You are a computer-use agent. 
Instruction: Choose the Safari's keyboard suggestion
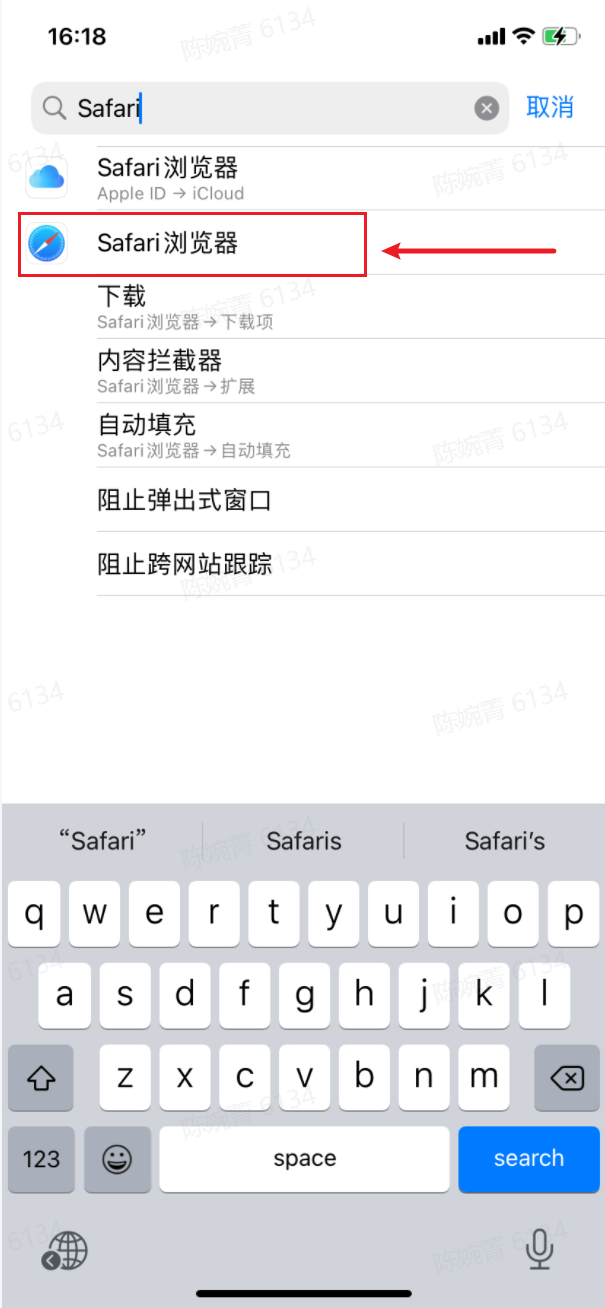[x=504, y=841]
